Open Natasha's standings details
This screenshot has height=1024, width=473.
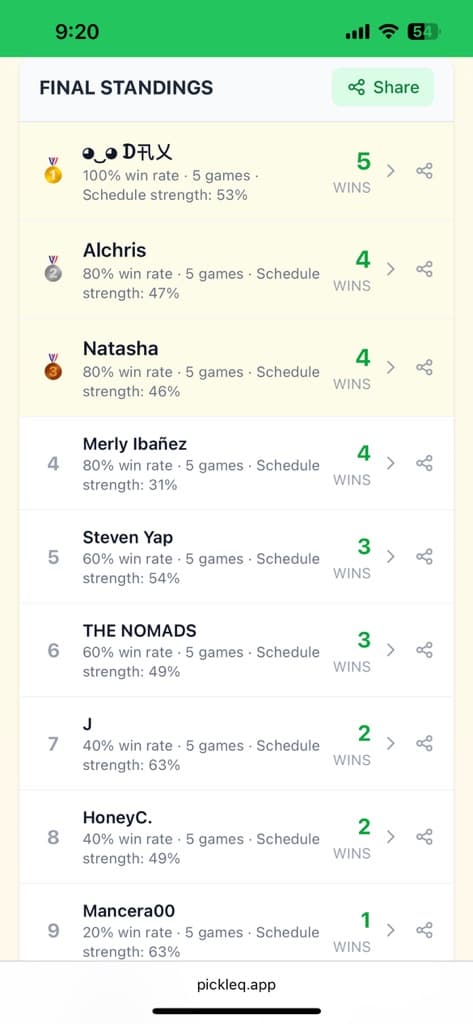[236, 368]
